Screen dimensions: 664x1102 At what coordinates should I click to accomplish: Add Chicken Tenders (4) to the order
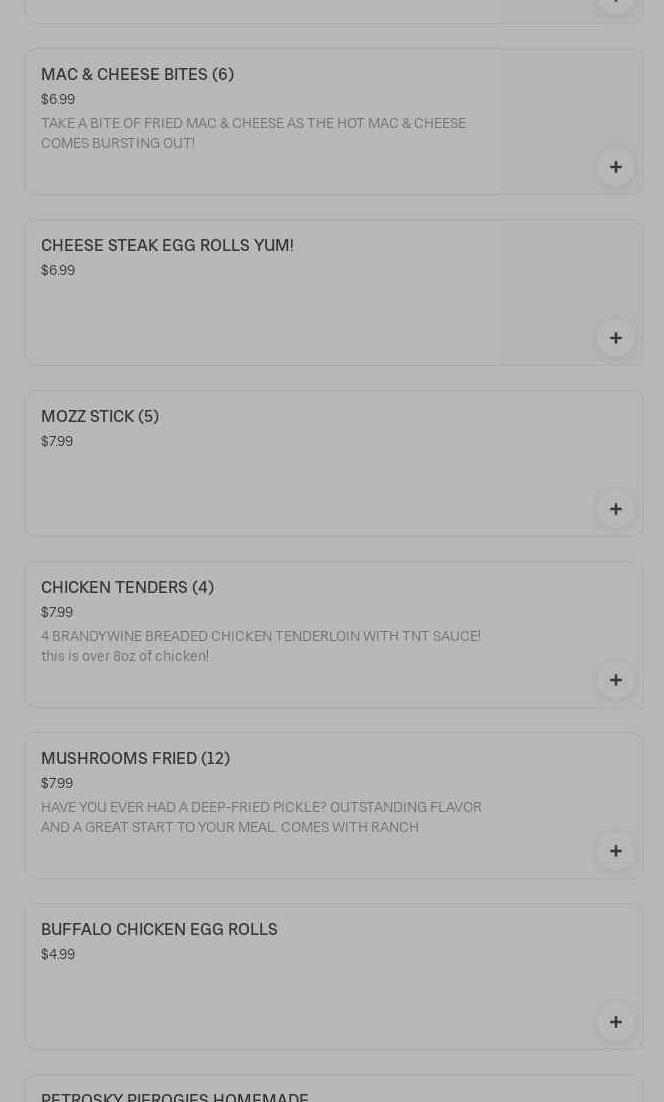[616, 680]
